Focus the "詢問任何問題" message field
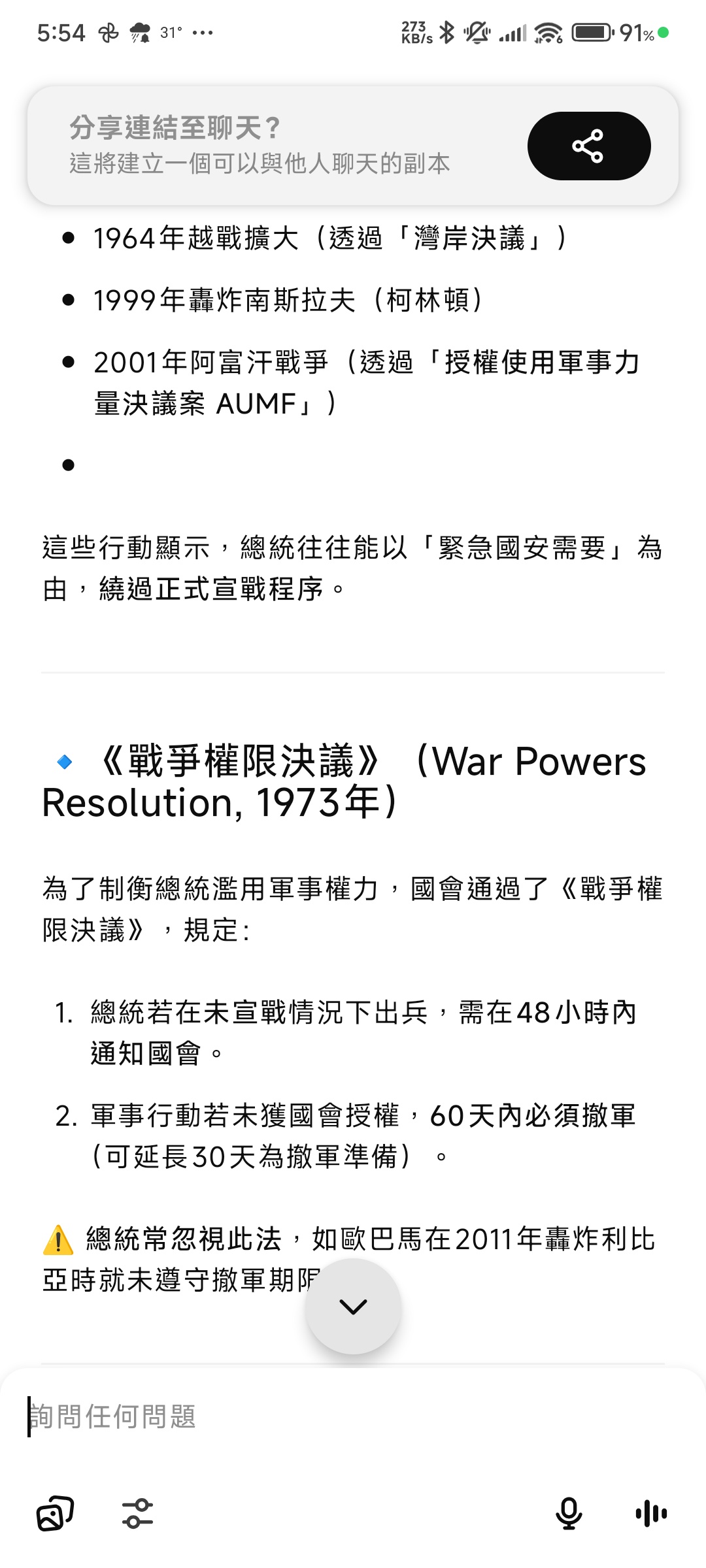This screenshot has width=706, height=1568. [x=353, y=1416]
